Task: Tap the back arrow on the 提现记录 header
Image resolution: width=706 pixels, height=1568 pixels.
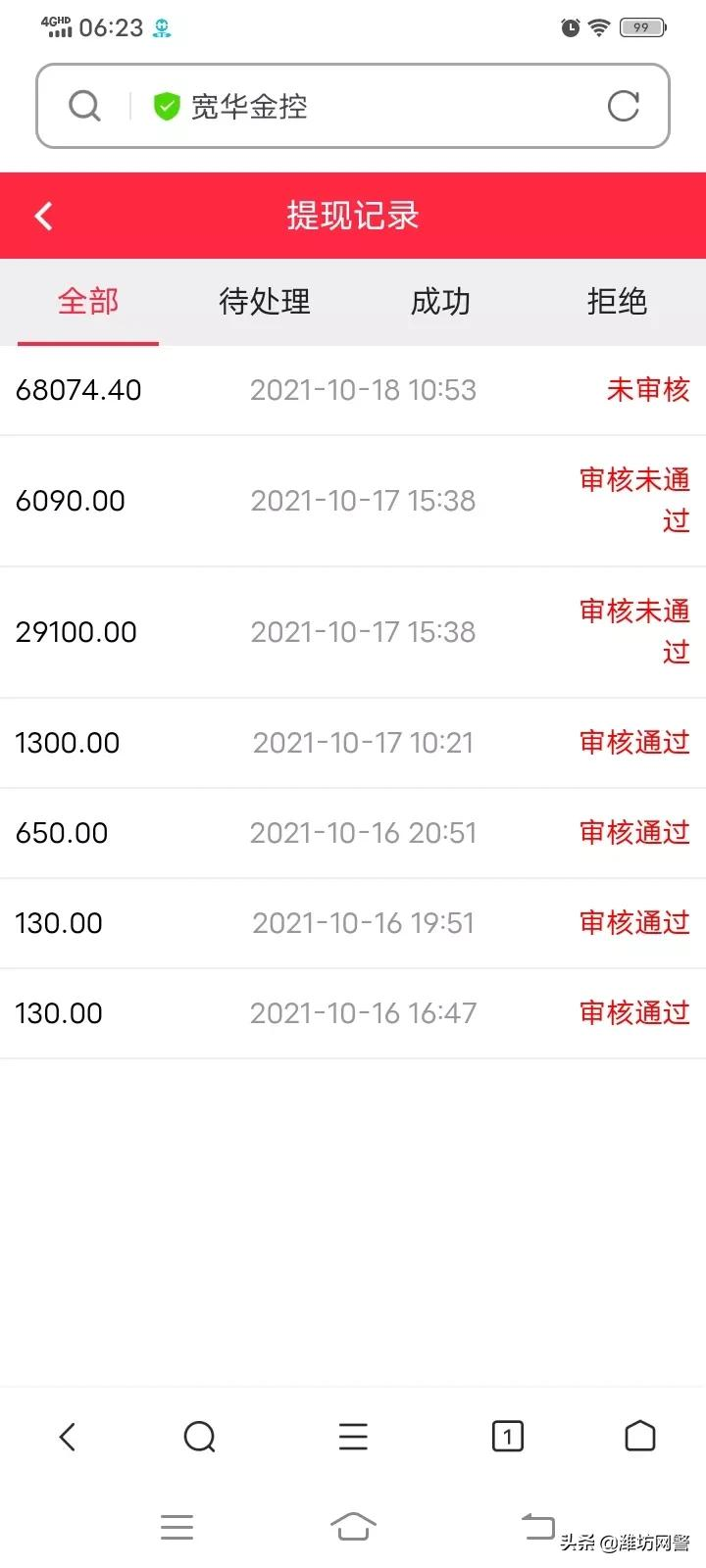Action: pyautogui.click(x=43, y=216)
